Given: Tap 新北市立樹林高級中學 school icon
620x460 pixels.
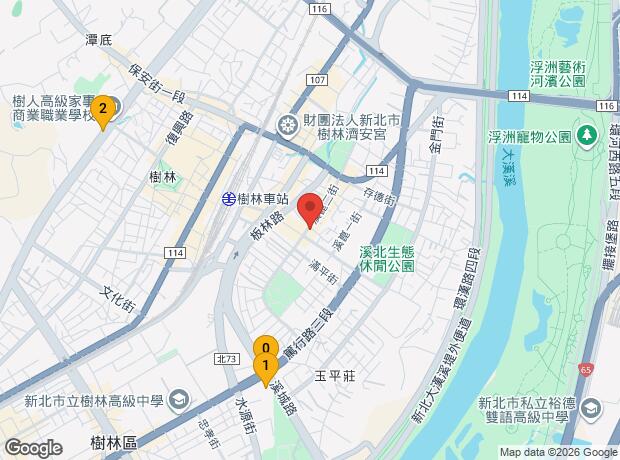Looking at the screenshot, I should pyautogui.click(x=179, y=401).
